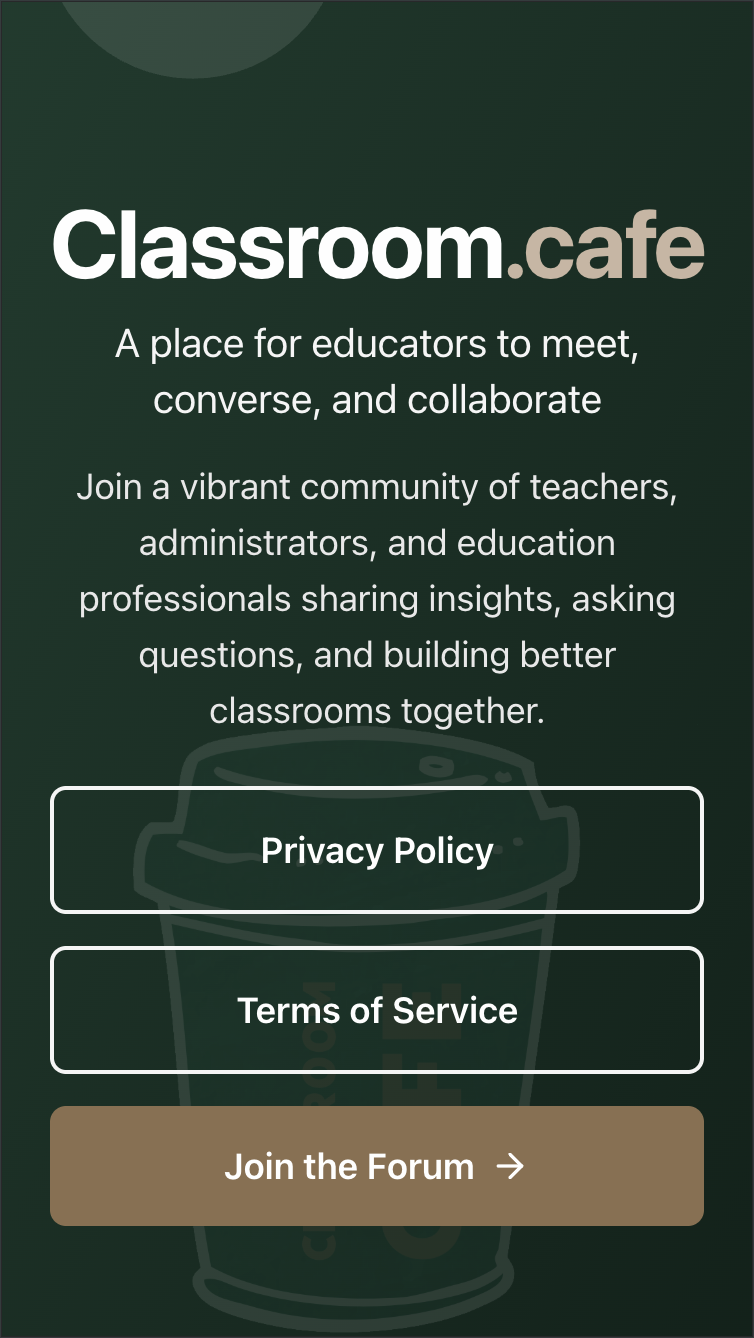Screen dimensions: 754x1338
Task: View the Terms of Service
Action: pos(377,1010)
